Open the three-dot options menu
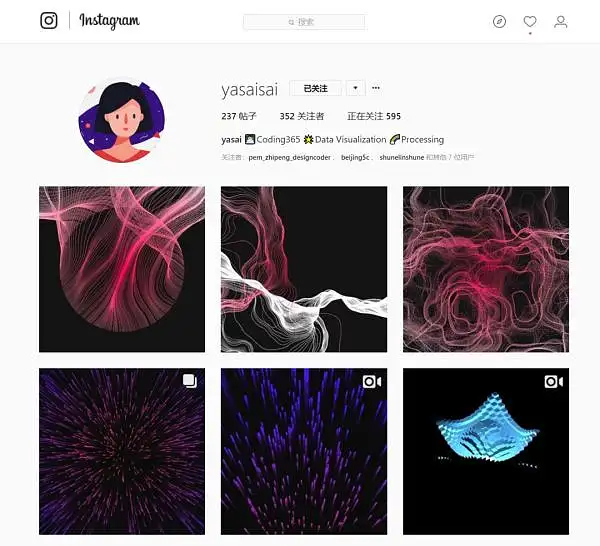The width and height of the screenshot is (600, 546). (x=376, y=88)
